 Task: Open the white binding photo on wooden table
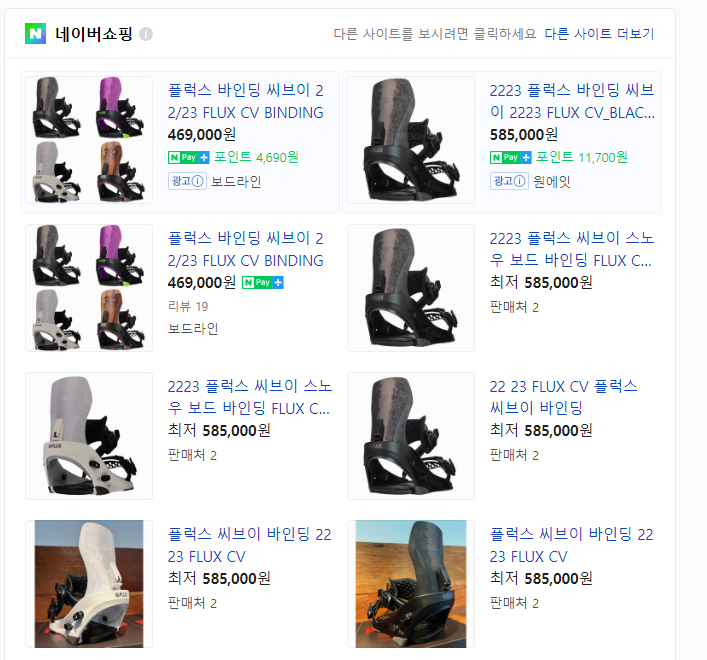89,584
